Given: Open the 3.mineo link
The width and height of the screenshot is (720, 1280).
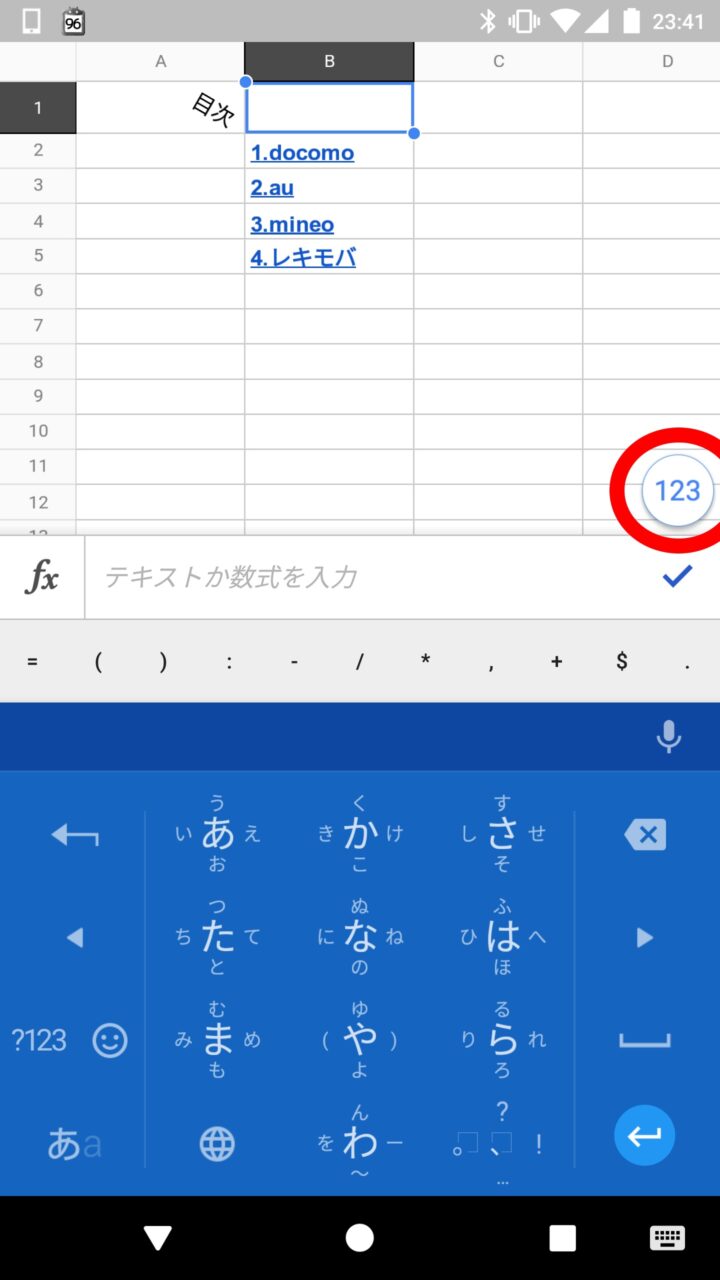Looking at the screenshot, I should click(292, 224).
